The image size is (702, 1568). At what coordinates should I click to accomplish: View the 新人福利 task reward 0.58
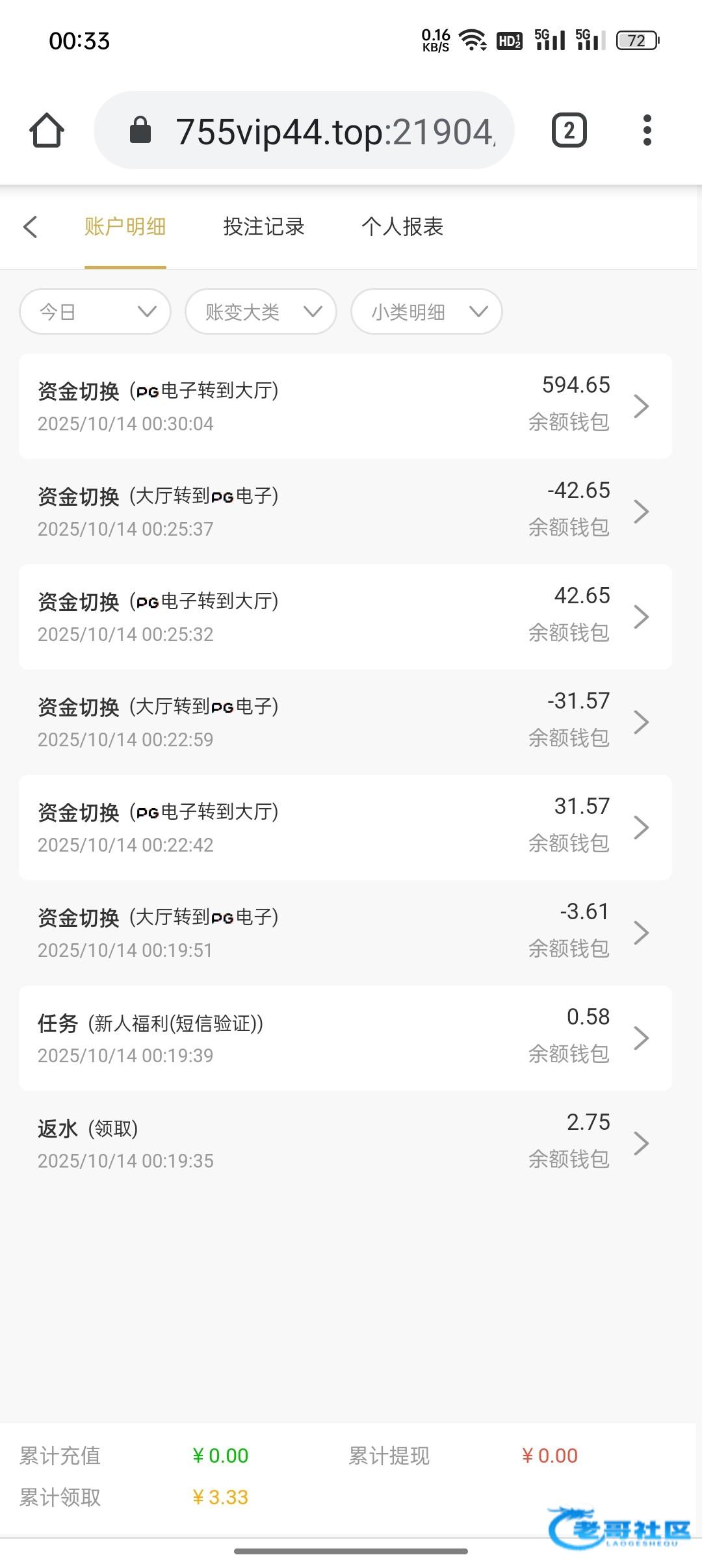tap(345, 1038)
